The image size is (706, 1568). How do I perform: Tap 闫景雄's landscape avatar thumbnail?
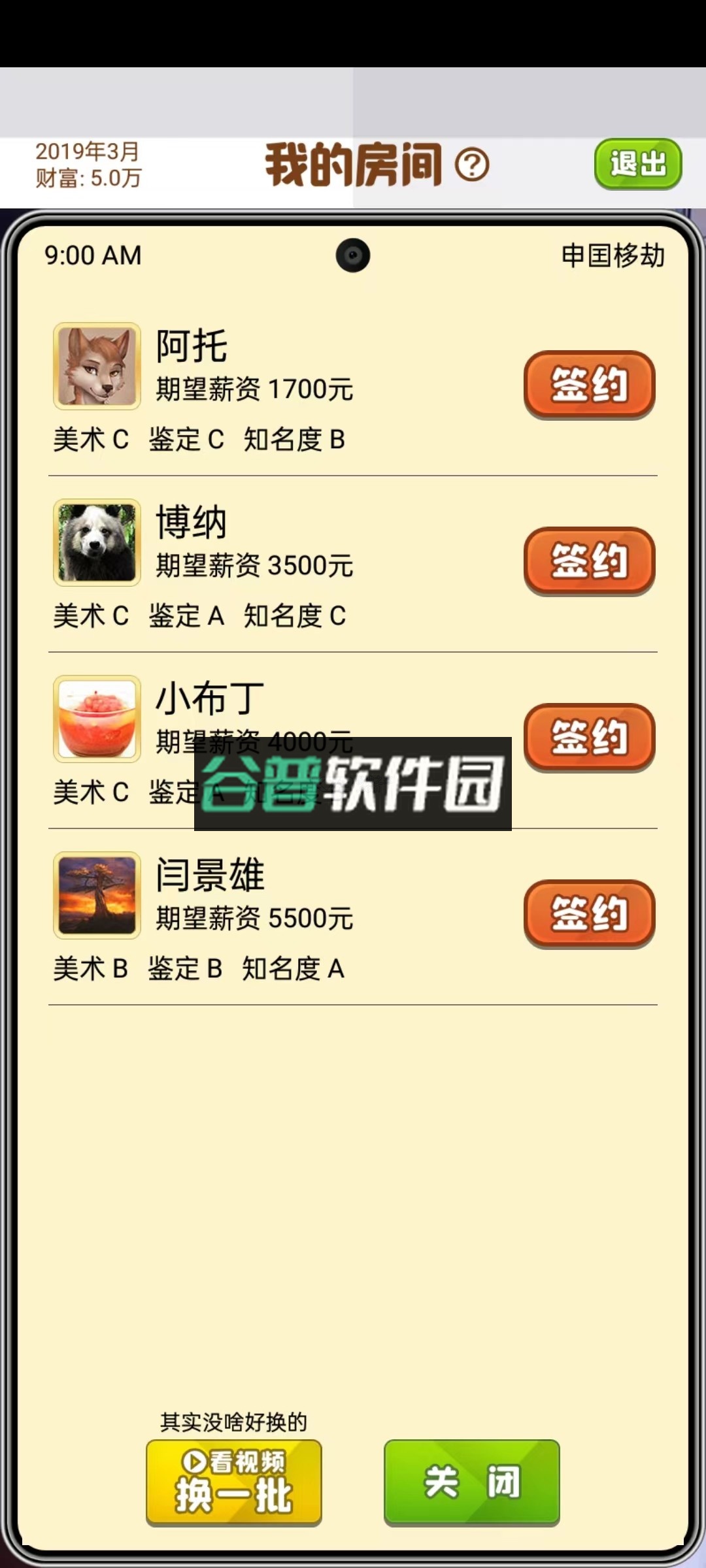[97, 896]
